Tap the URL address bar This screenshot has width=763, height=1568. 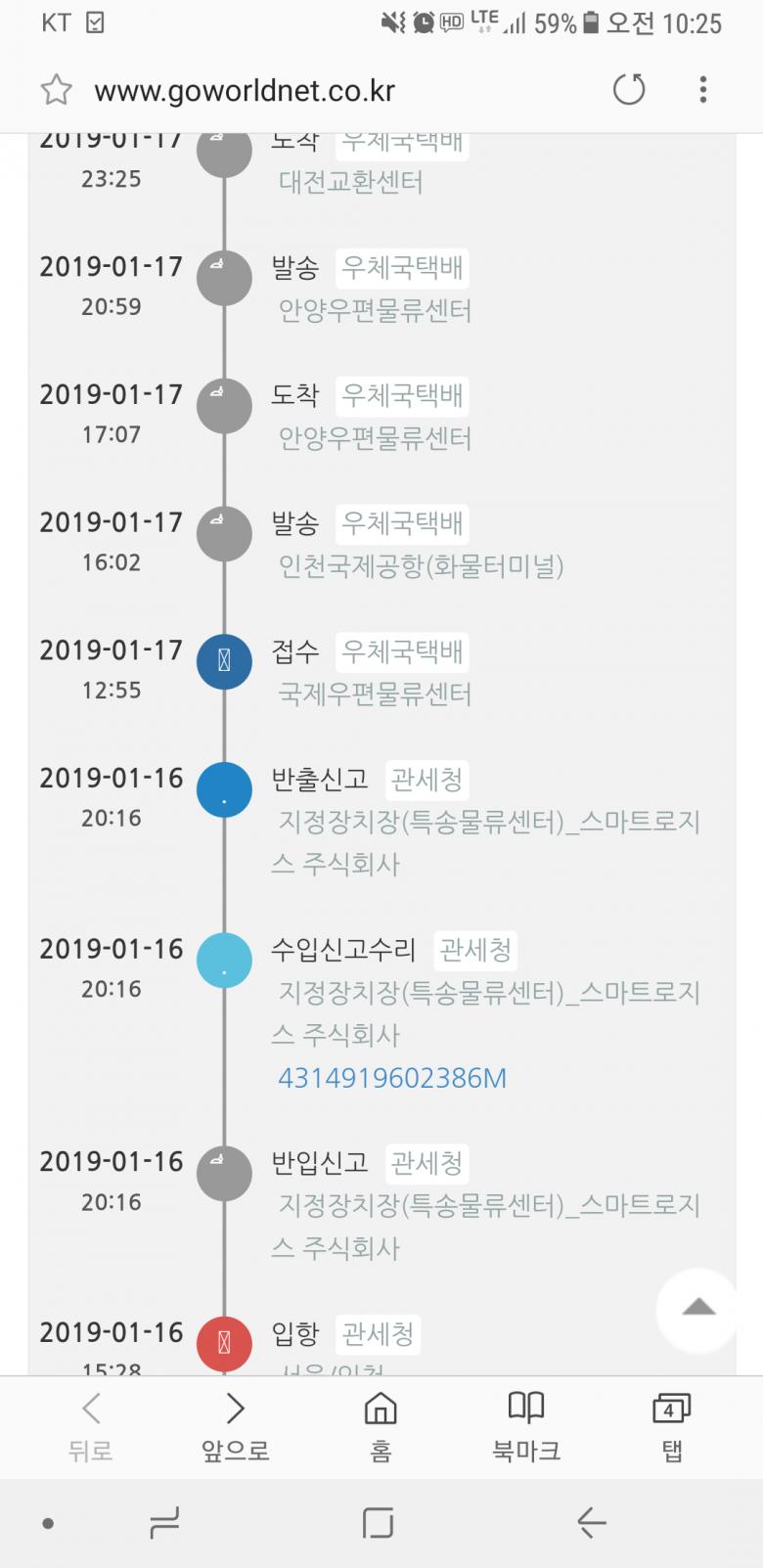(x=245, y=91)
